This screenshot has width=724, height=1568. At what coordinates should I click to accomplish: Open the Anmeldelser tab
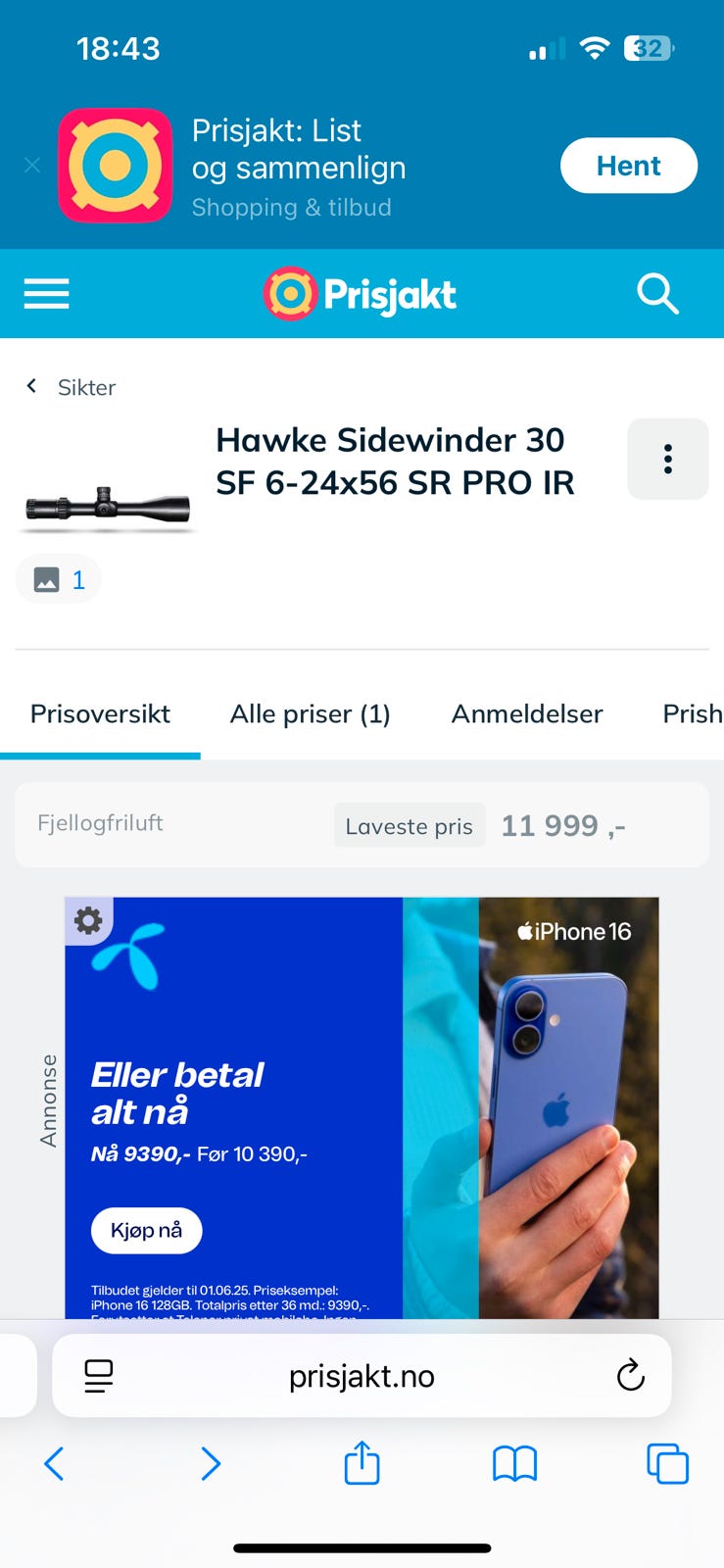[x=526, y=713]
